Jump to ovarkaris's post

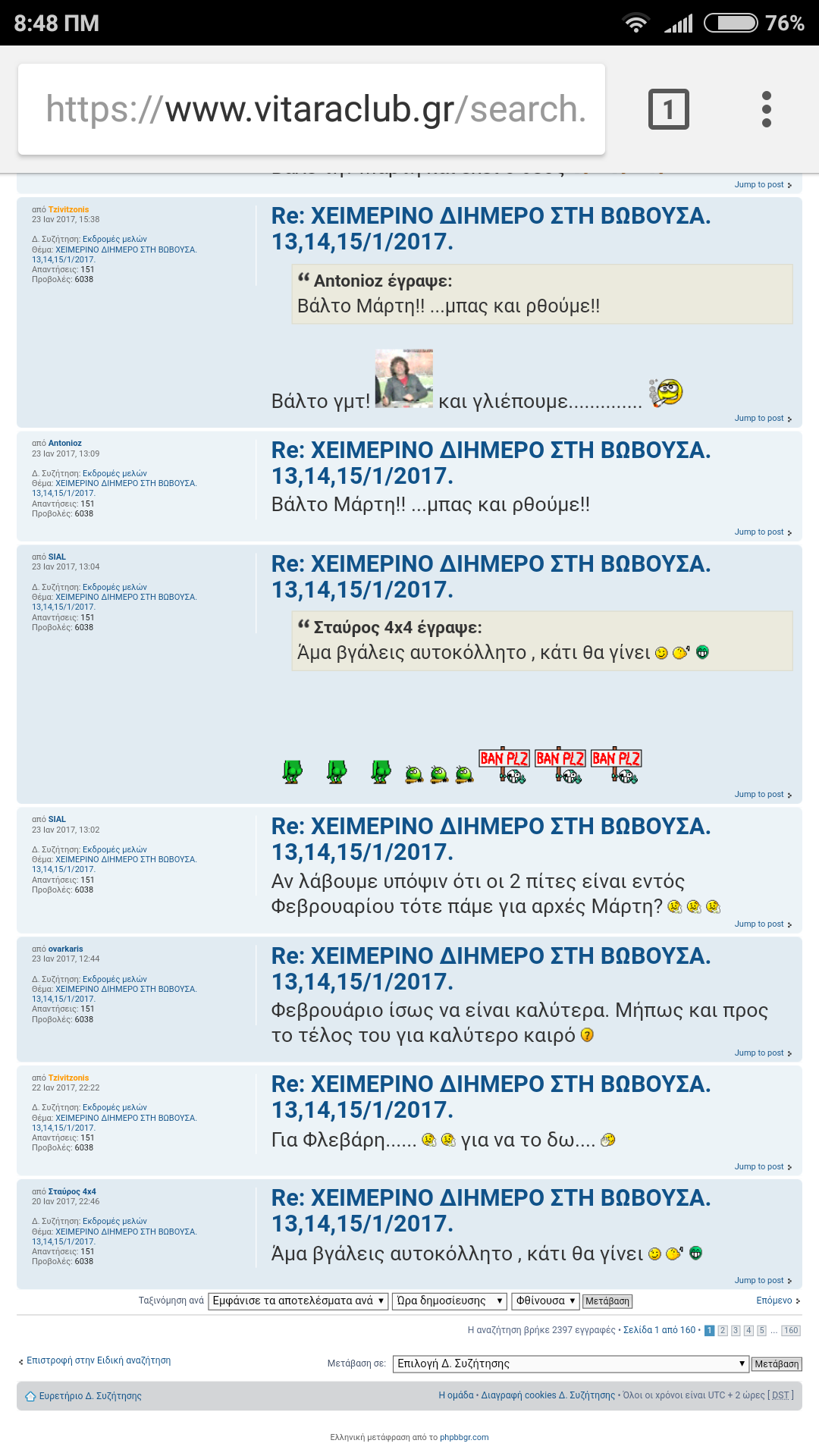click(763, 1053)
